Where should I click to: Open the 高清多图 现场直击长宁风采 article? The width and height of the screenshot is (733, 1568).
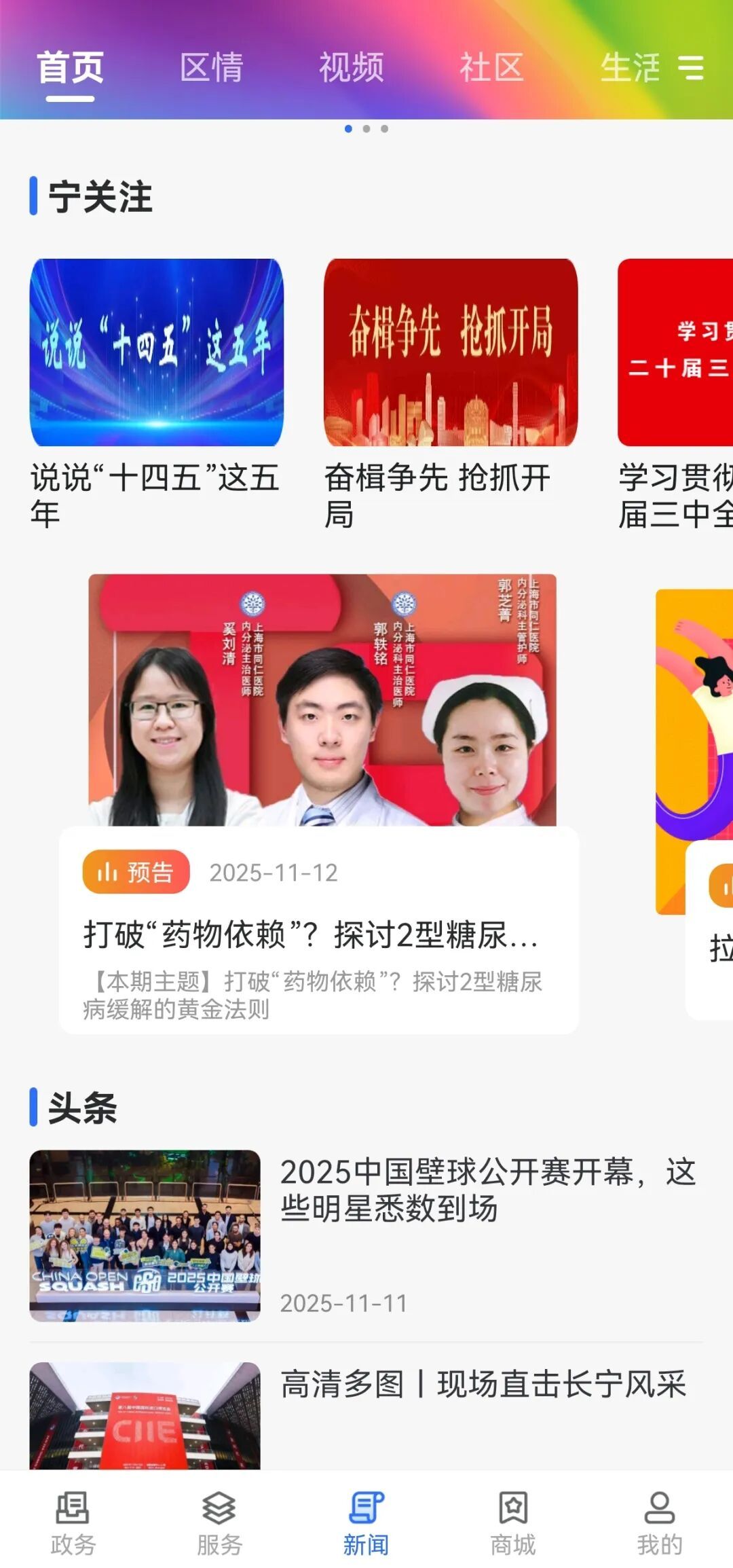[483, 1384]
